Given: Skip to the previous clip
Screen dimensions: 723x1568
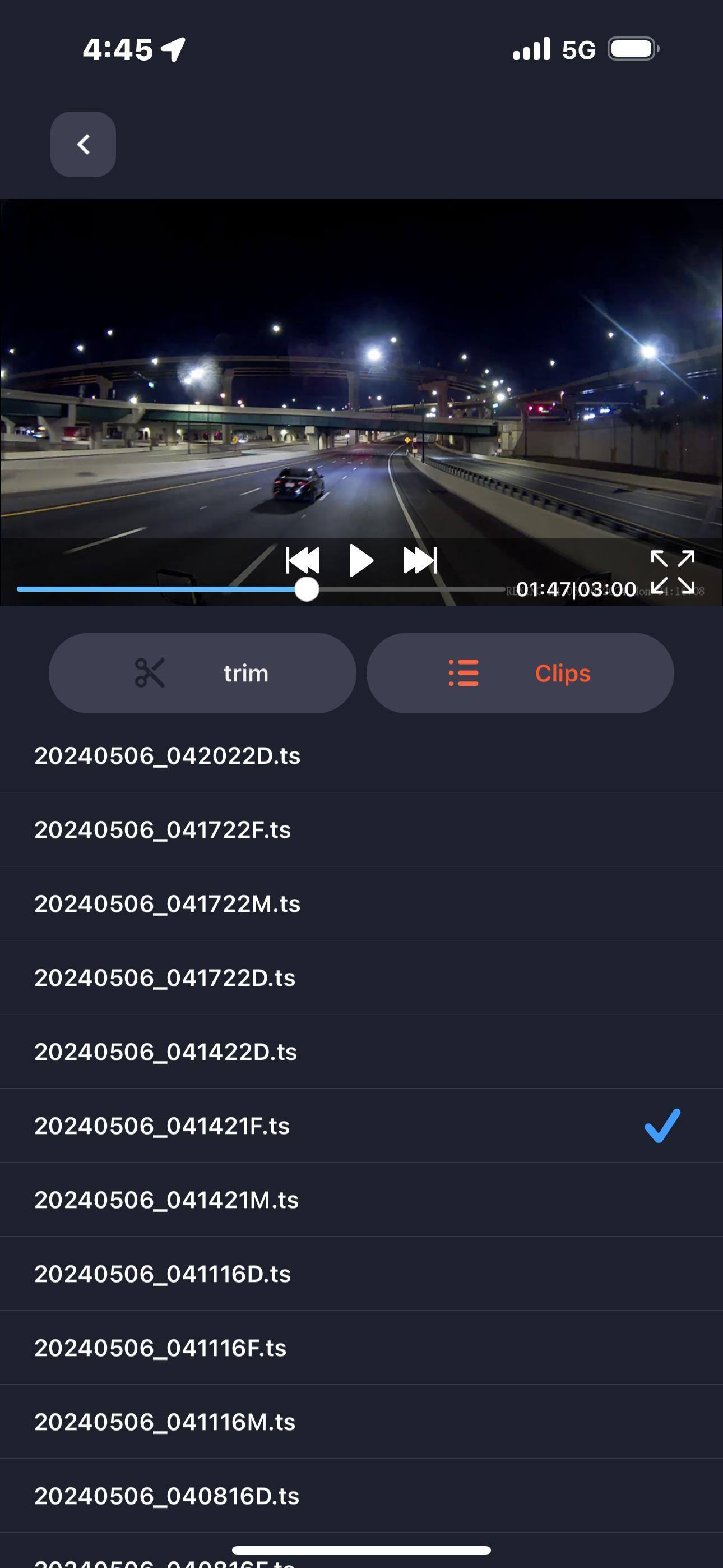Looking at the screenshot, I should click(303, 560).
